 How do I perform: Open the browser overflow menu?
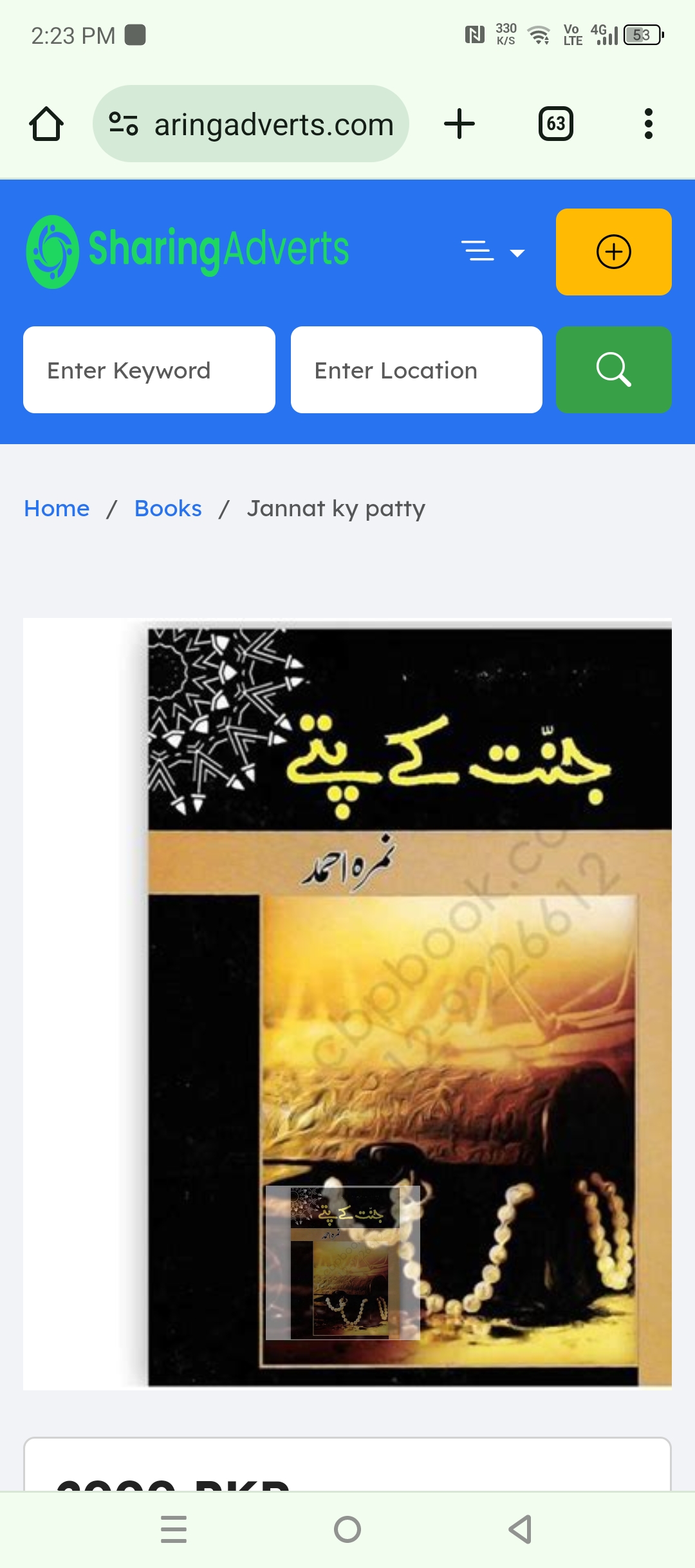point(648,124)
